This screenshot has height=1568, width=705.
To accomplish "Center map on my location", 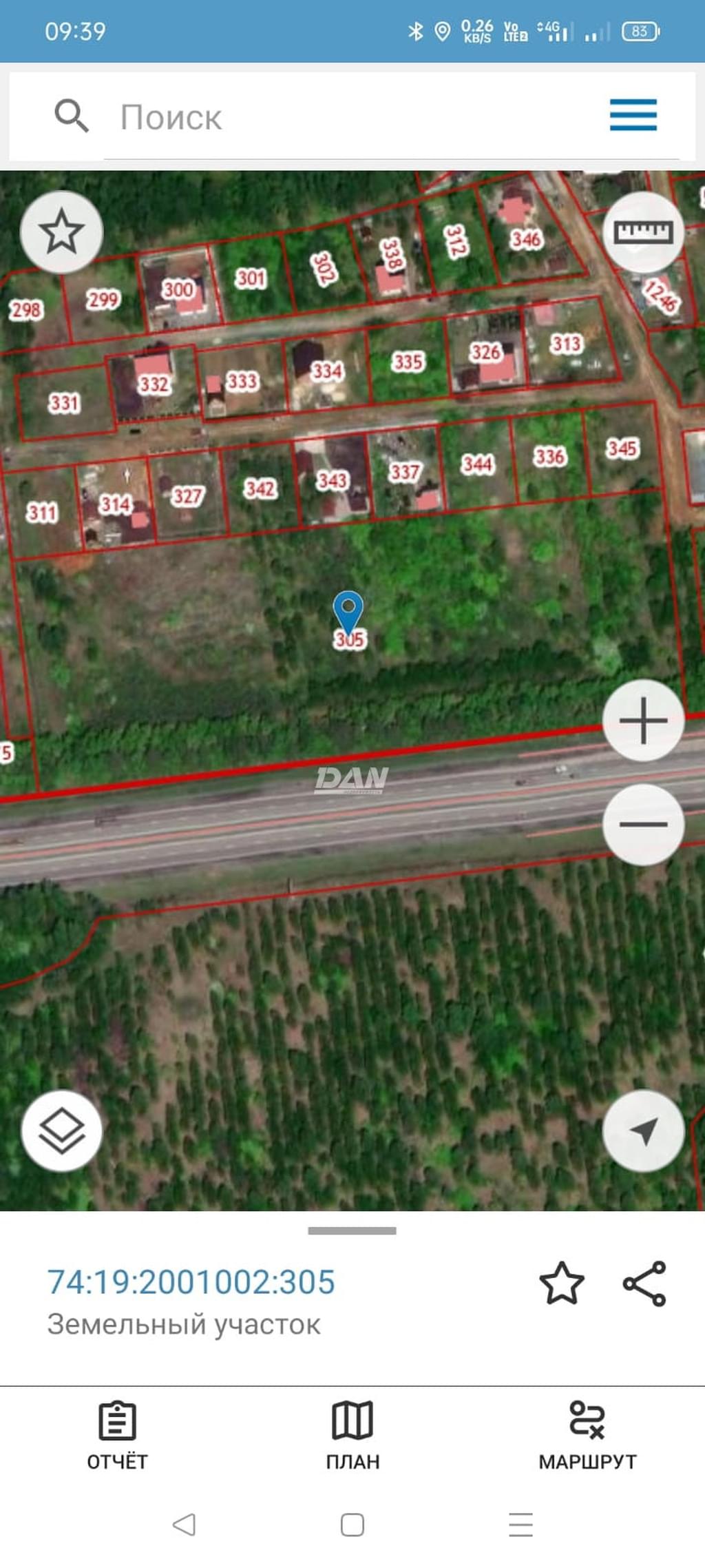I will 643,1131.
